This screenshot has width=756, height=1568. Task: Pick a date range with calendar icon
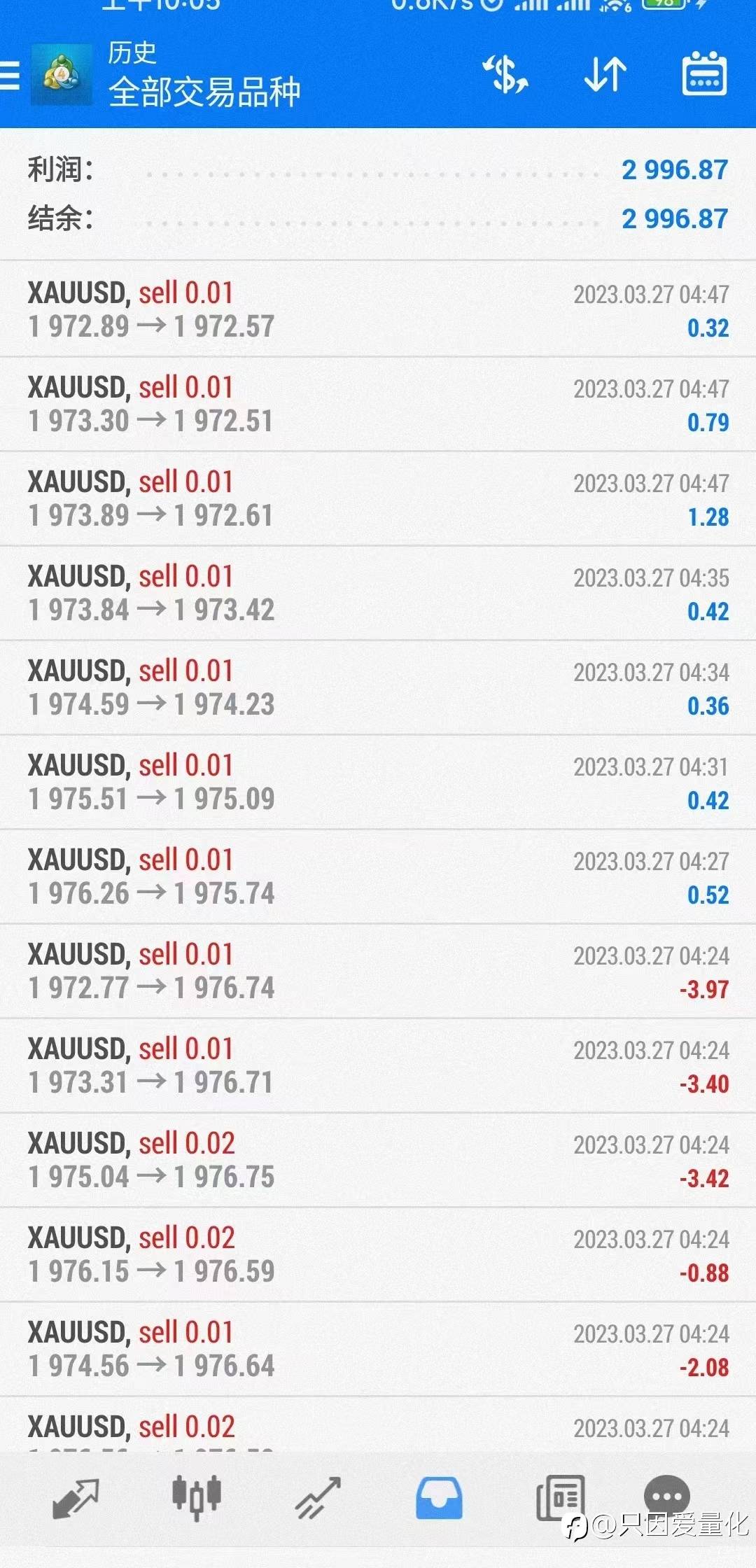click(x=704, y=74)
